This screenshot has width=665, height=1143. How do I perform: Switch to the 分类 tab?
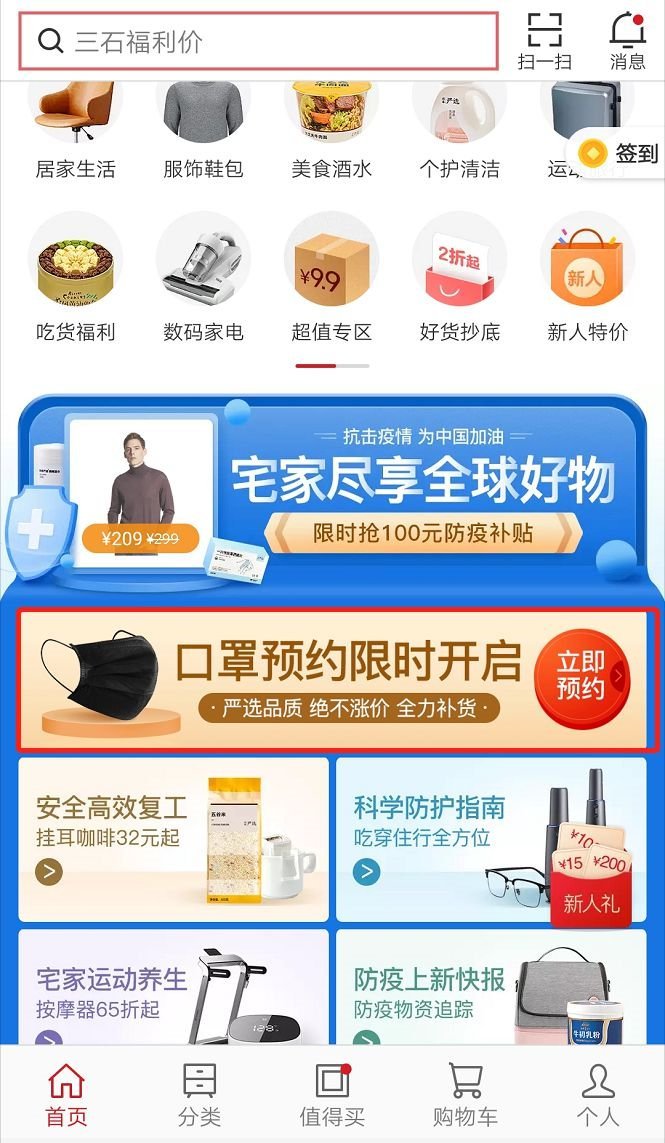point(199,1095)
